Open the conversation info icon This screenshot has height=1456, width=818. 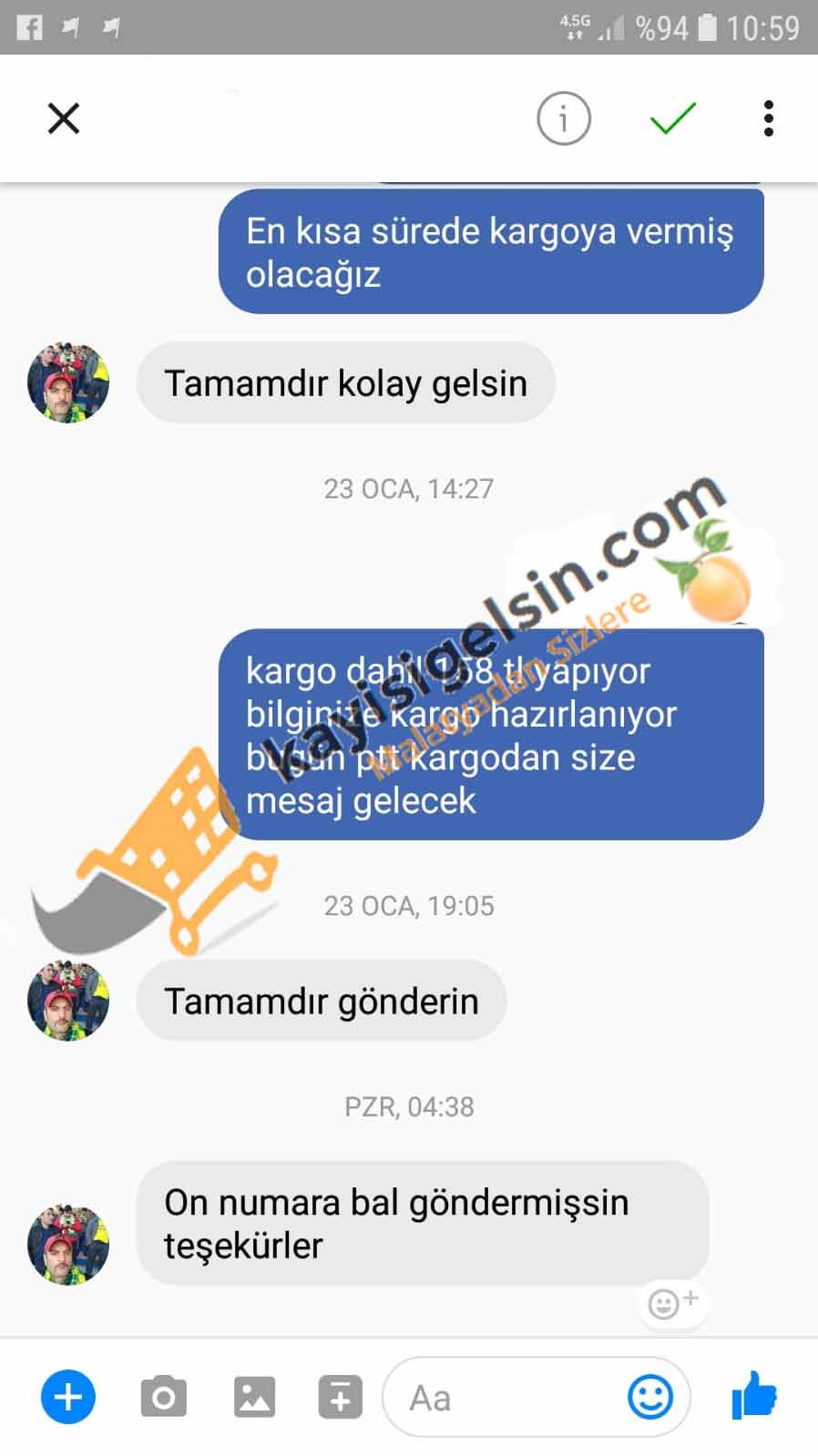click(x=564, y=118)
